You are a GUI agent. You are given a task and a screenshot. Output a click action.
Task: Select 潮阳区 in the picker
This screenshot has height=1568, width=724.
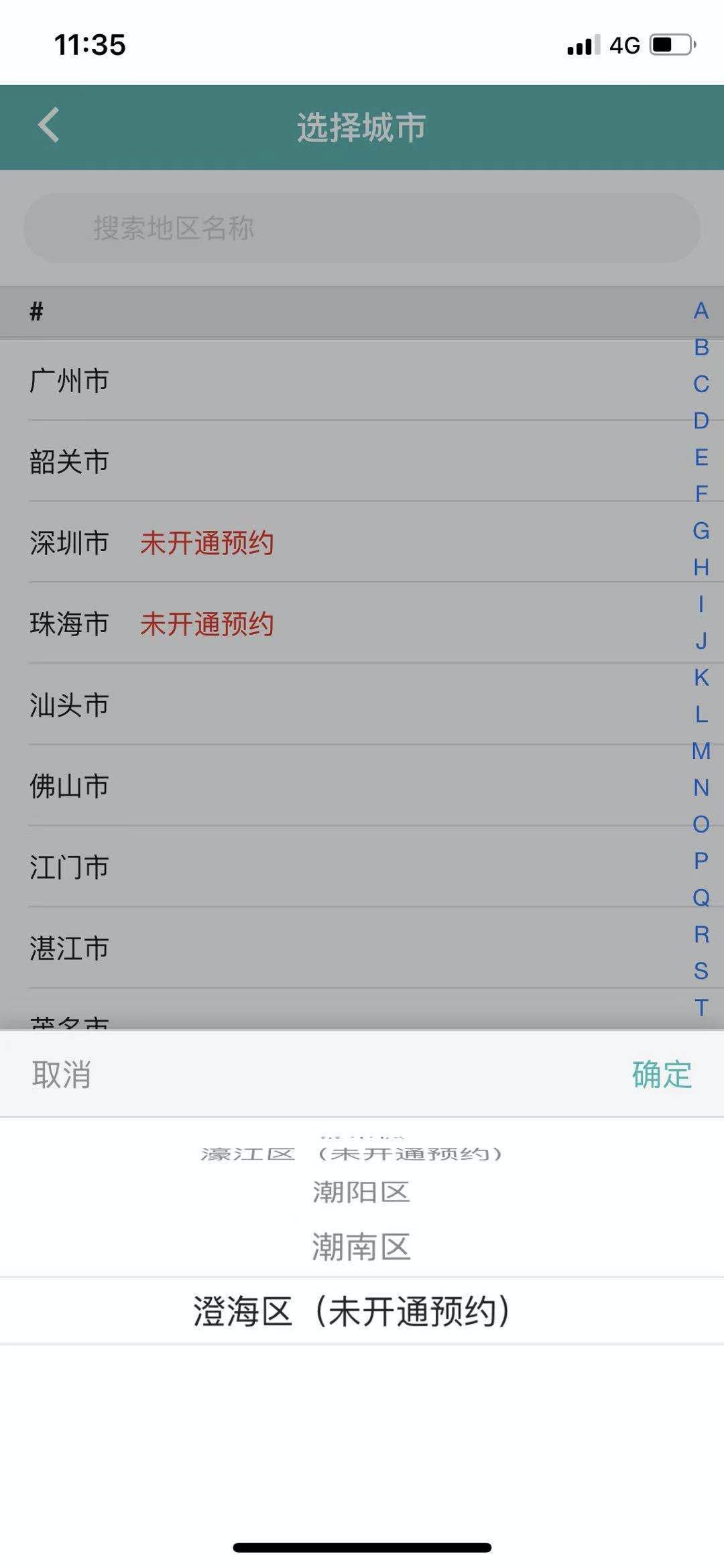click(361, 1192)
